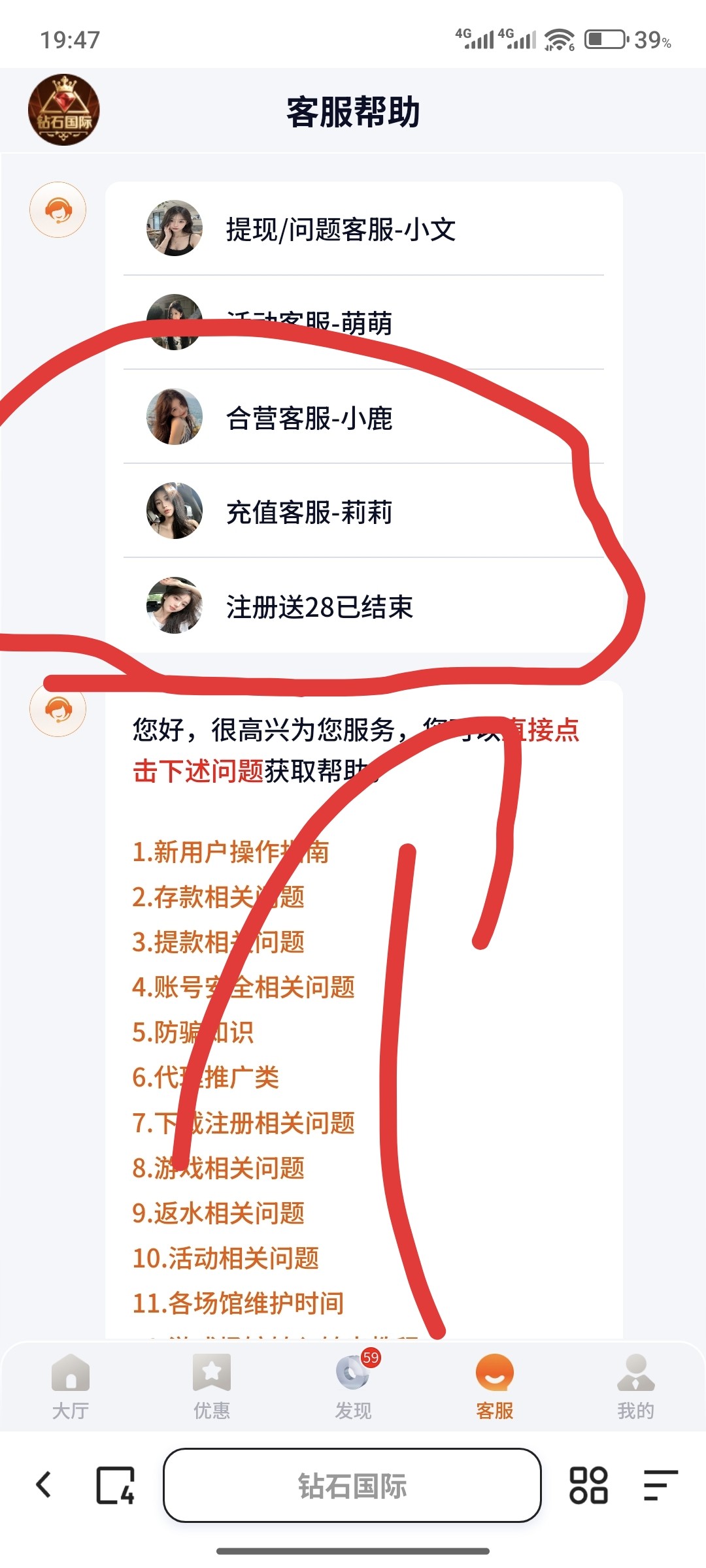Open 3.提款相关问题
Viewport: 706px width, 1568px height.
[x=218, y=942]
